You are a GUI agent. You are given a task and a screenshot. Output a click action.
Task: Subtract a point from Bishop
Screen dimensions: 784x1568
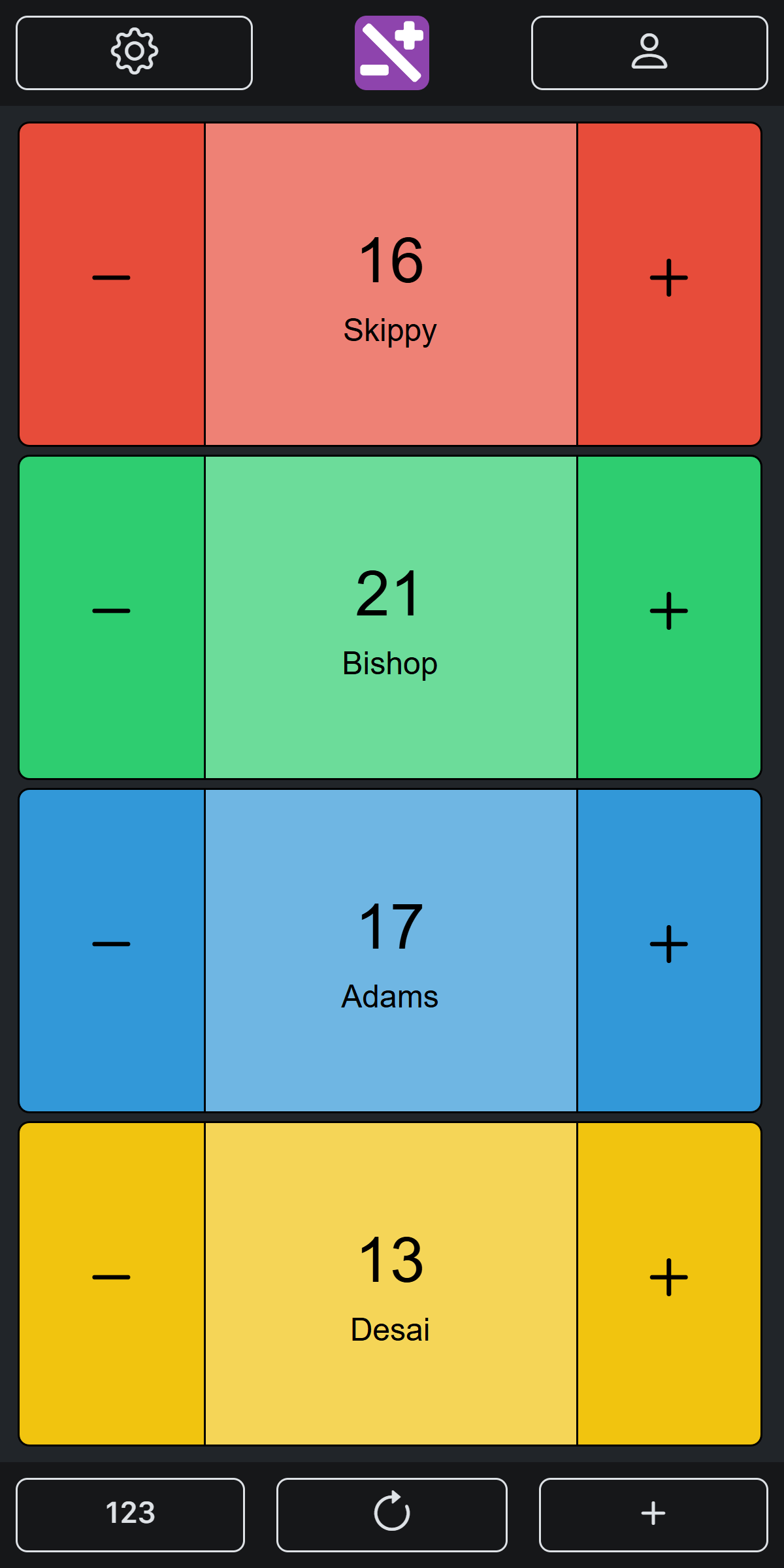coord(112,617)
